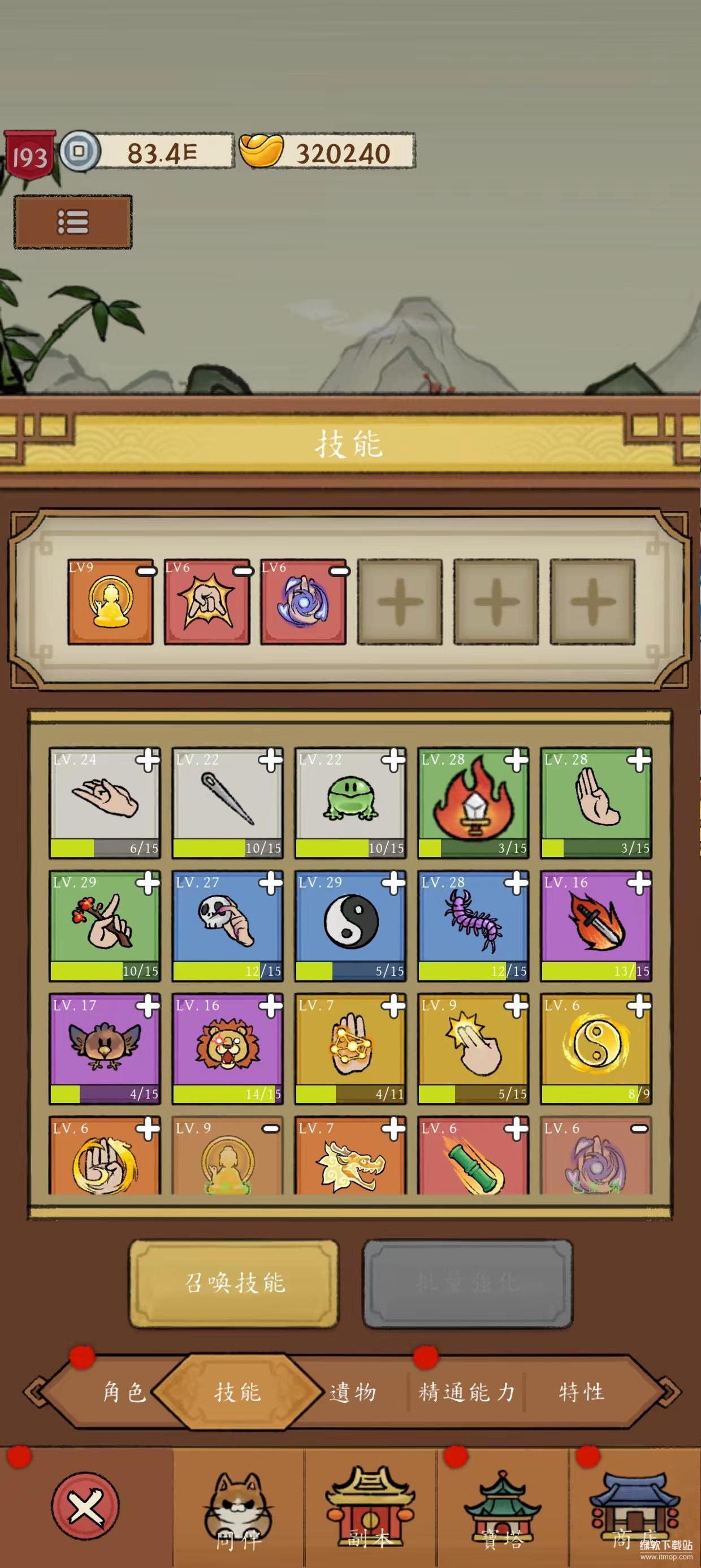Open the list menu button
The height and width of the screenshot is (1568, 701).
pos(72,222)
